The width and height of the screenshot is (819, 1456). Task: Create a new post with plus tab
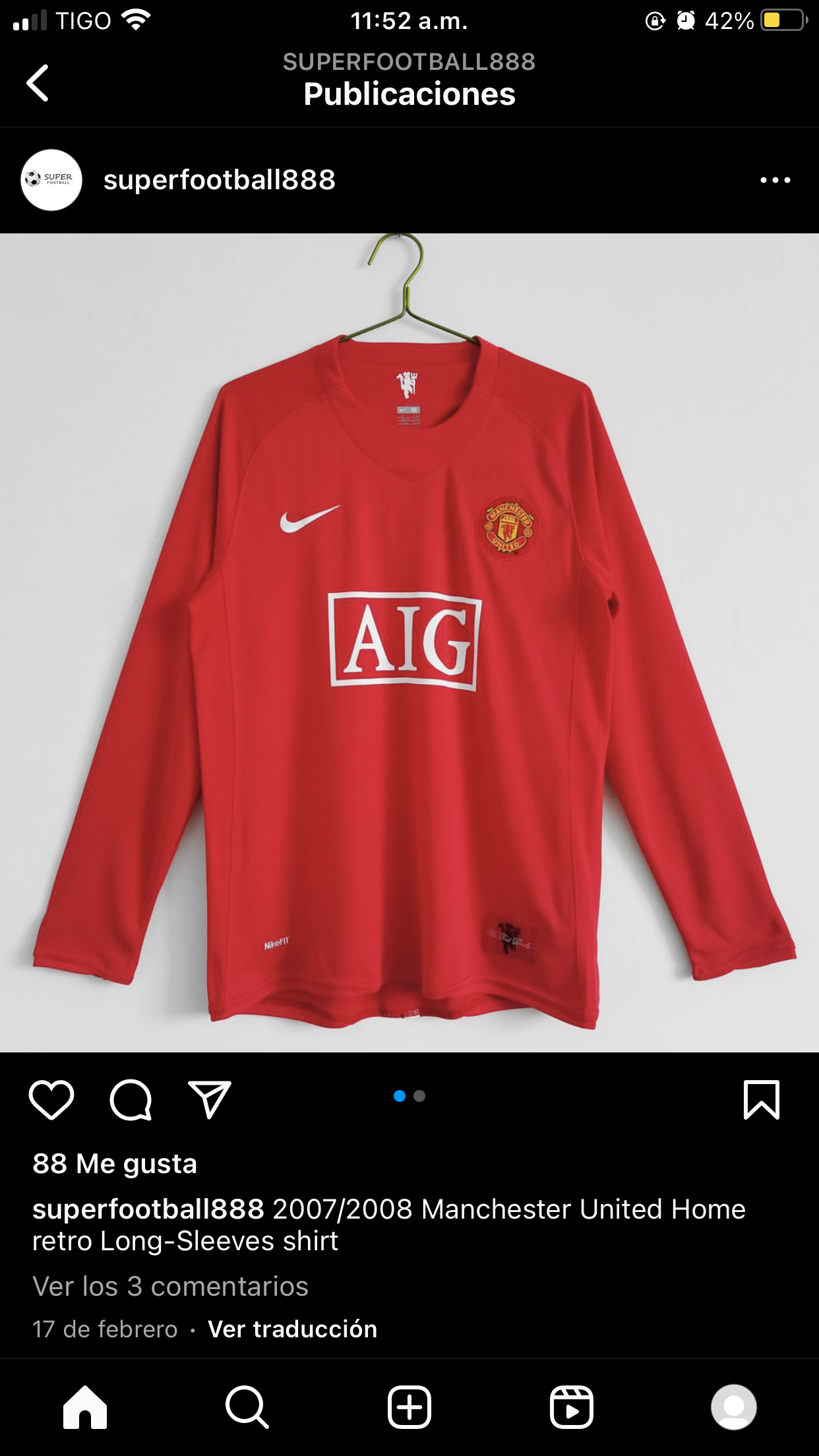pyautogui.click(x=409, y=1407)
